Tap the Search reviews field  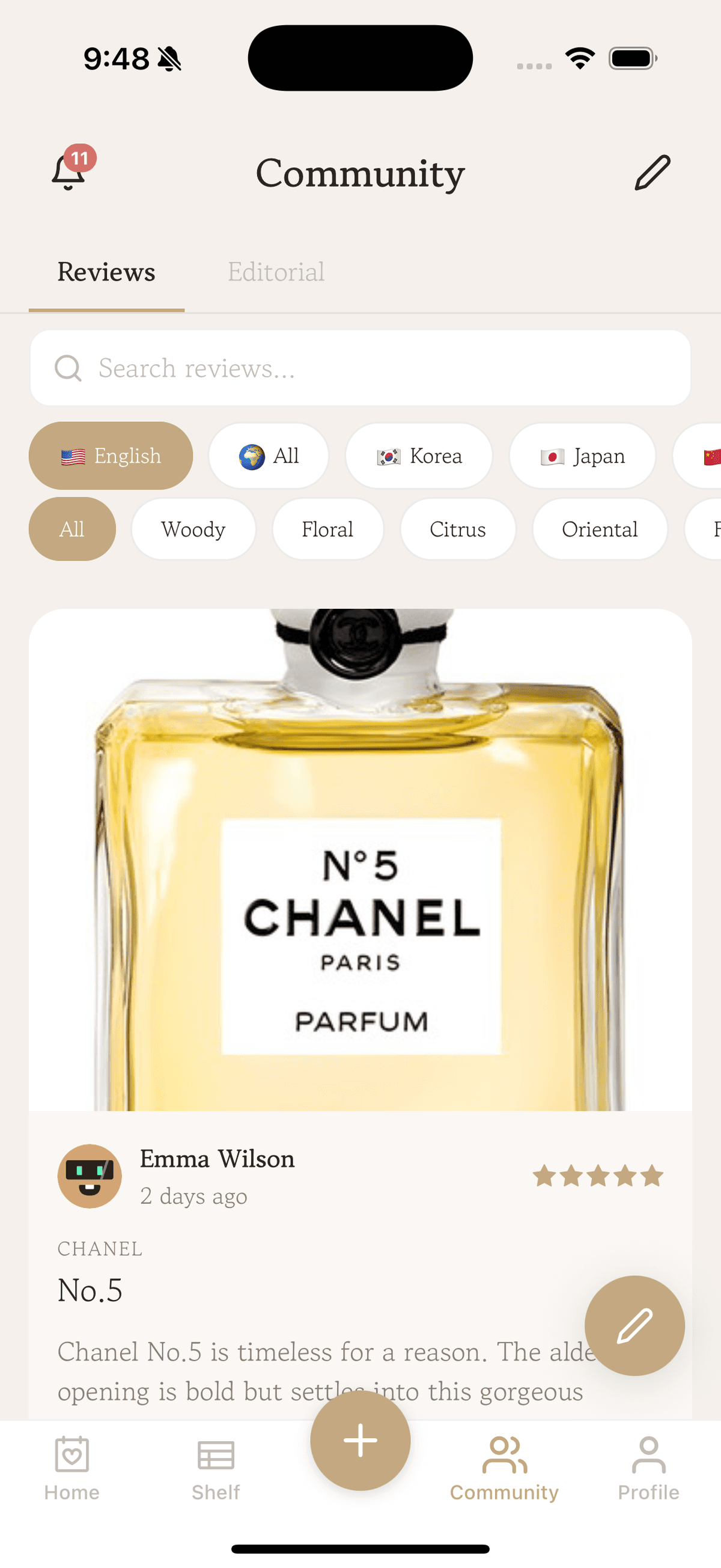tap(360, 368)
